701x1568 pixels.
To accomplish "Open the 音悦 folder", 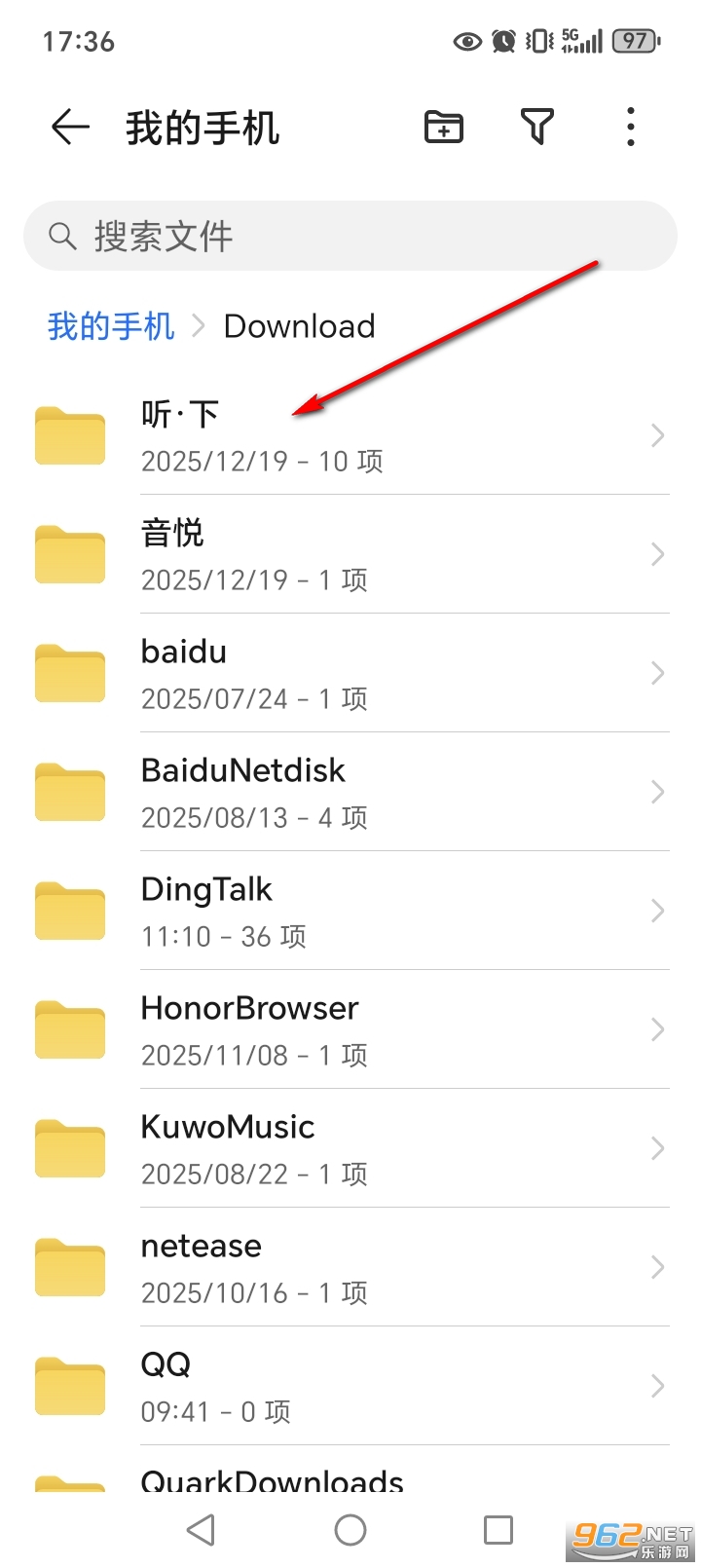I will [350, 554].
